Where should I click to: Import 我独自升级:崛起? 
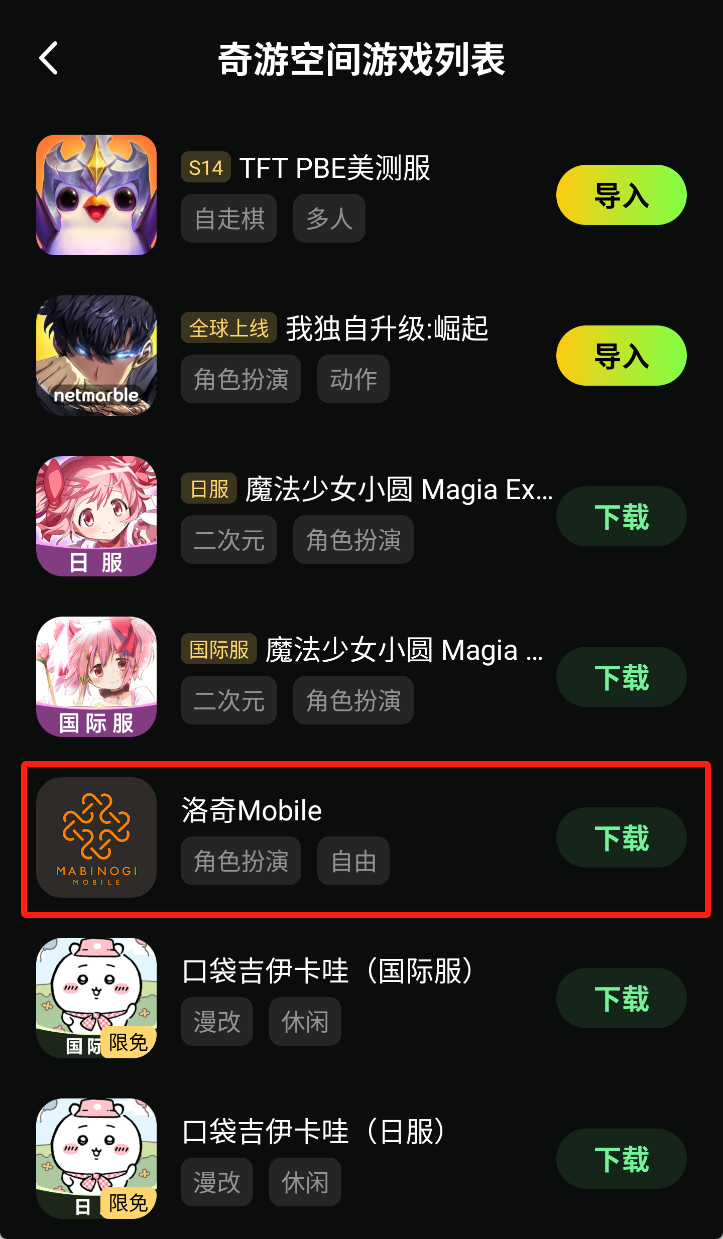click(621, 356)
